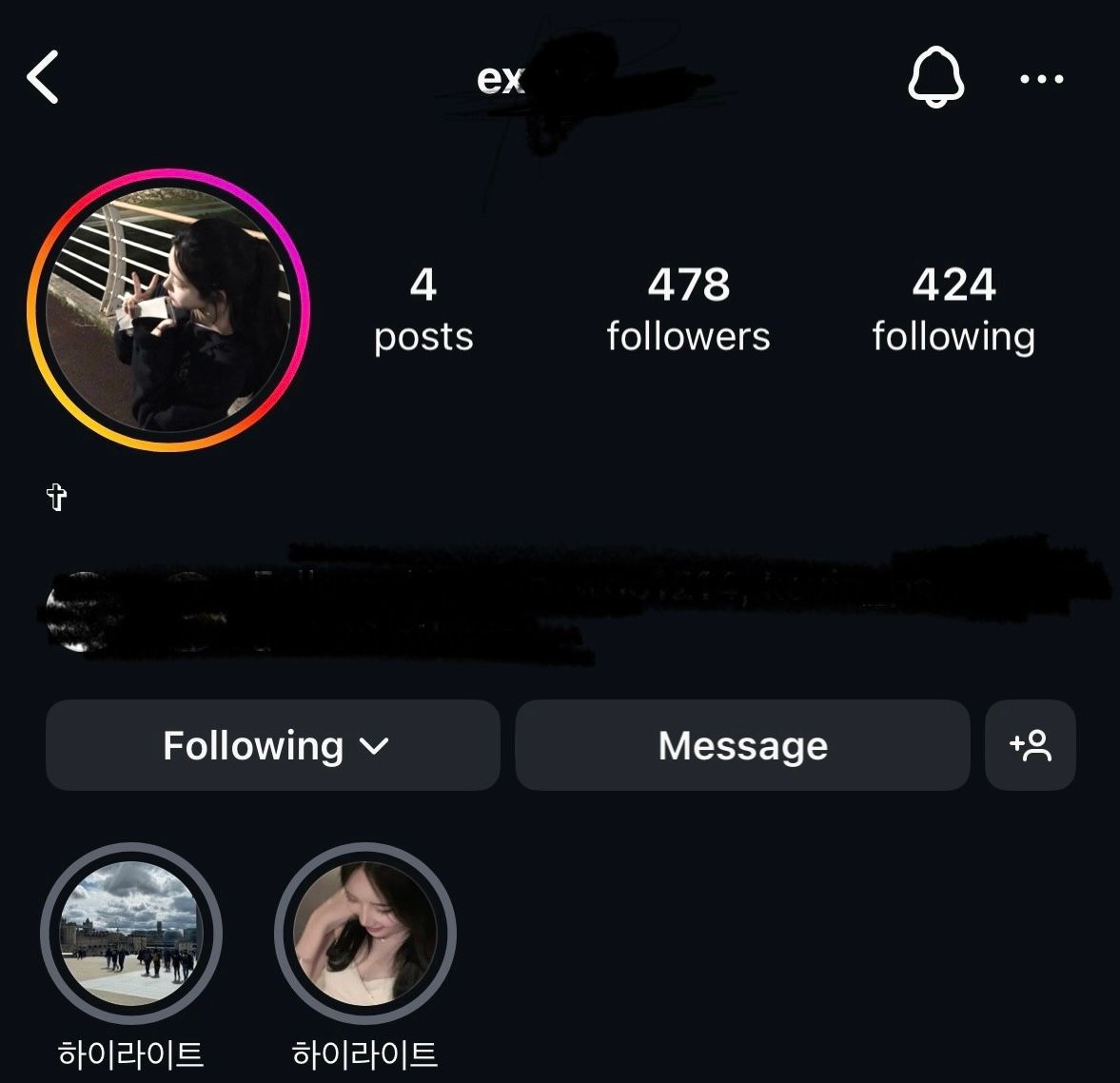Tap Message to start a chat

(742, 745)
